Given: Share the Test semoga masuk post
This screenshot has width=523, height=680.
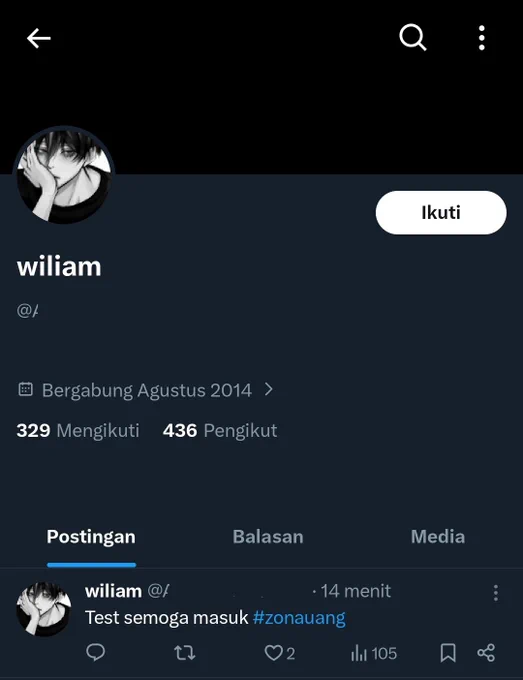Looking at the screenshot, I should [486, 653].
